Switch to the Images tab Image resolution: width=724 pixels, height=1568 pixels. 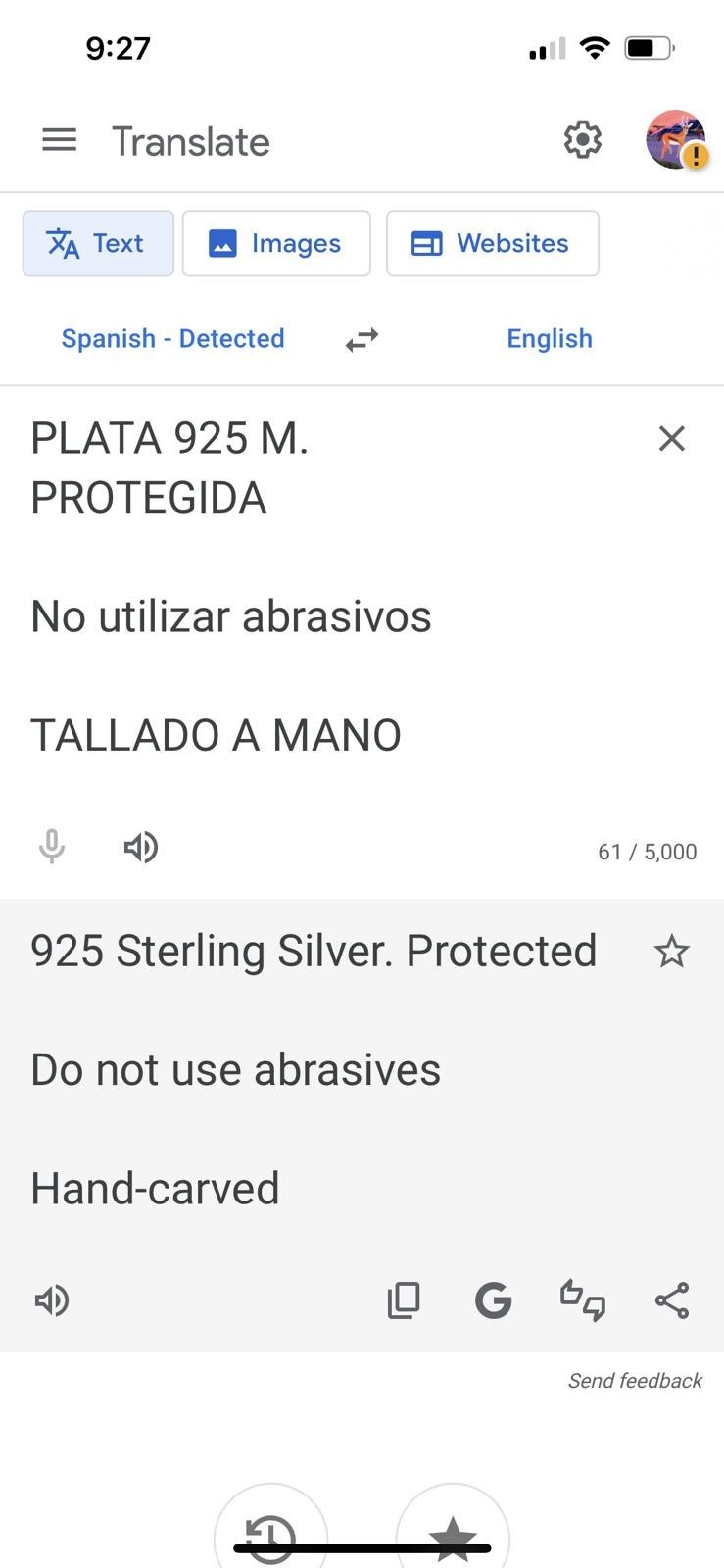276,243
